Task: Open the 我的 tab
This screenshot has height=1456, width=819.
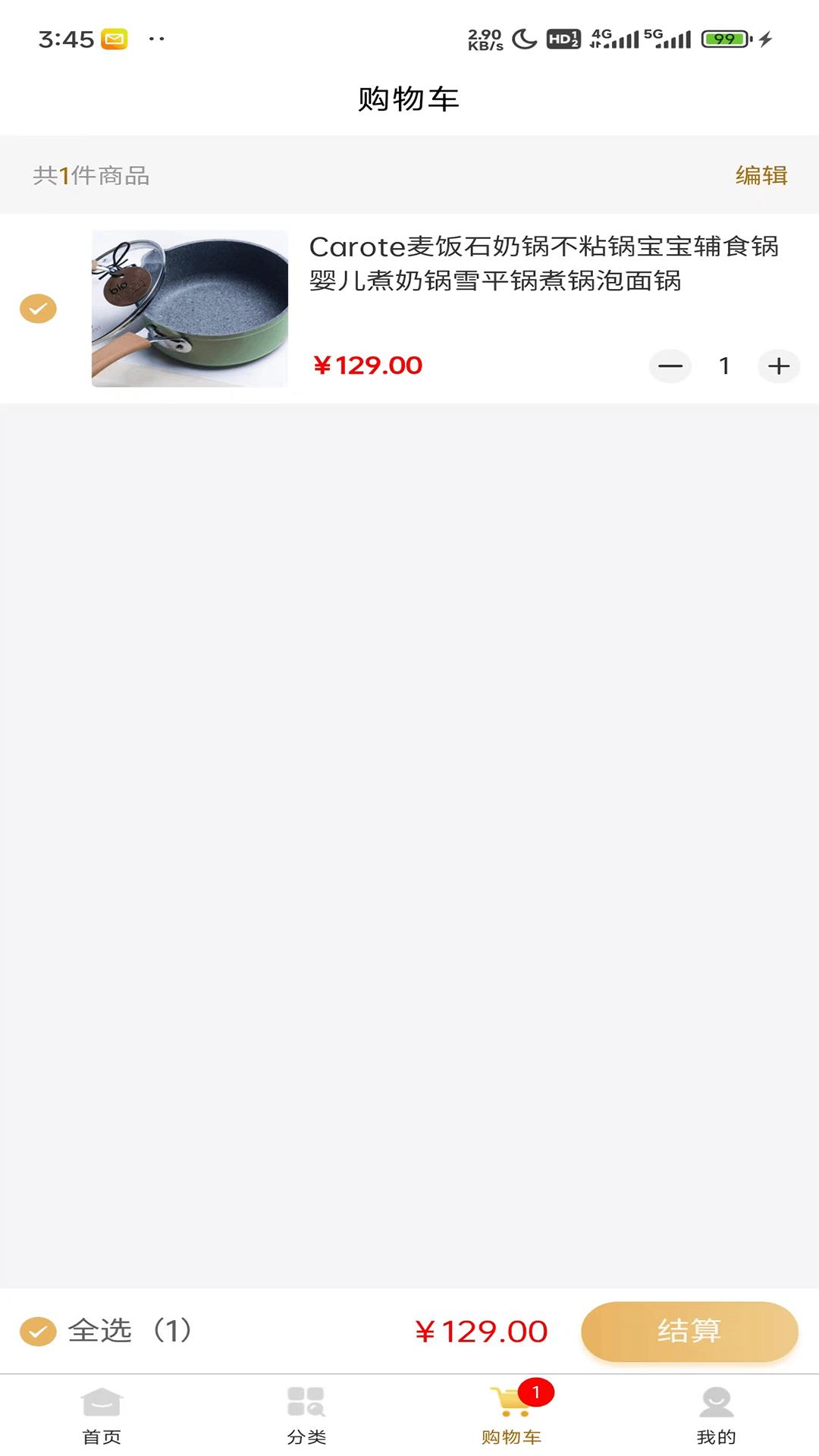Action: (716, 1415)
